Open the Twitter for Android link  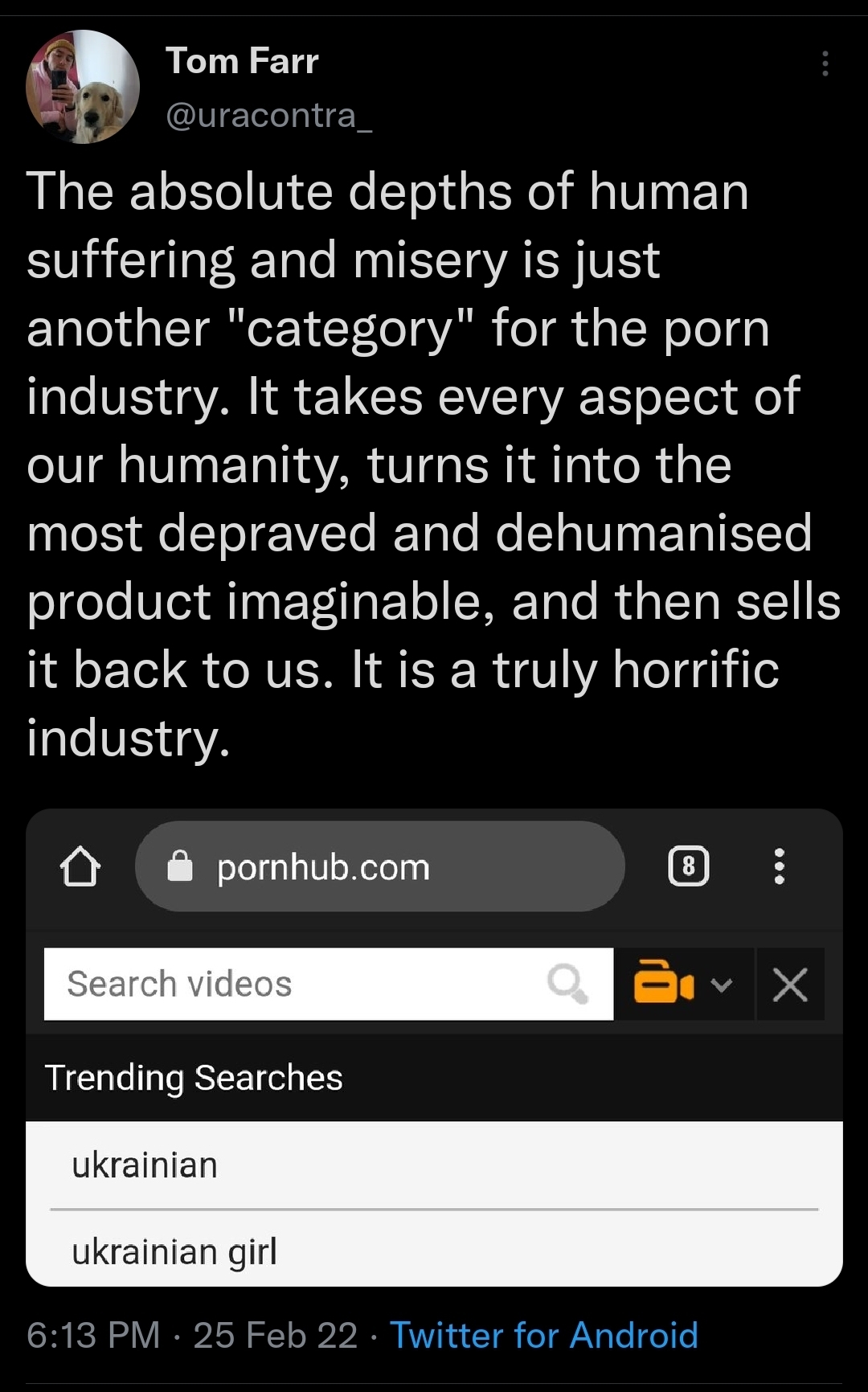(x=544, y=1335)
